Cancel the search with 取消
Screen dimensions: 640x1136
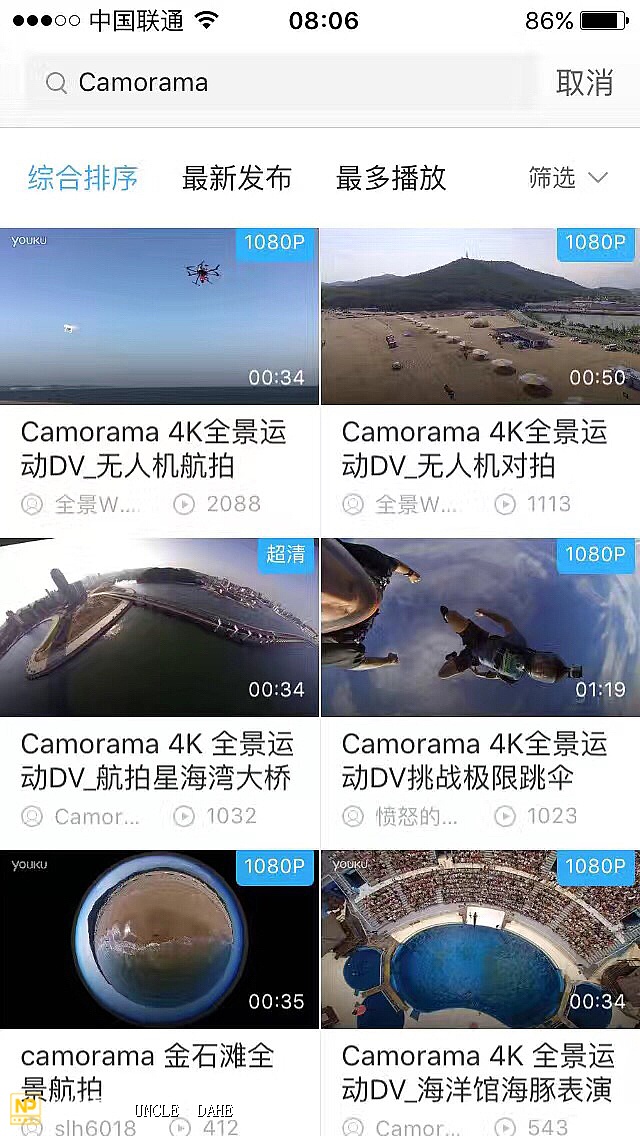584,82
